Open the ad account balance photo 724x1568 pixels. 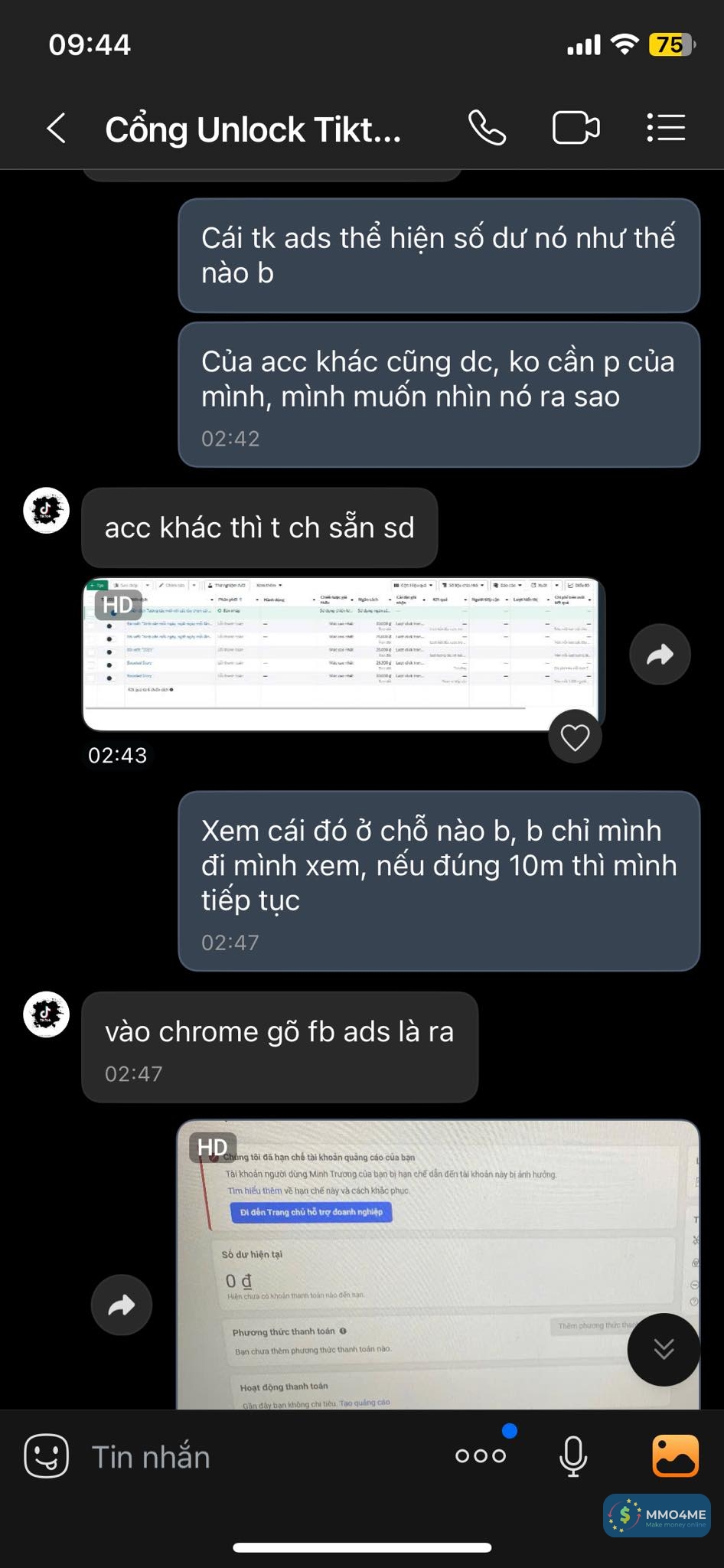point(436,1263)
